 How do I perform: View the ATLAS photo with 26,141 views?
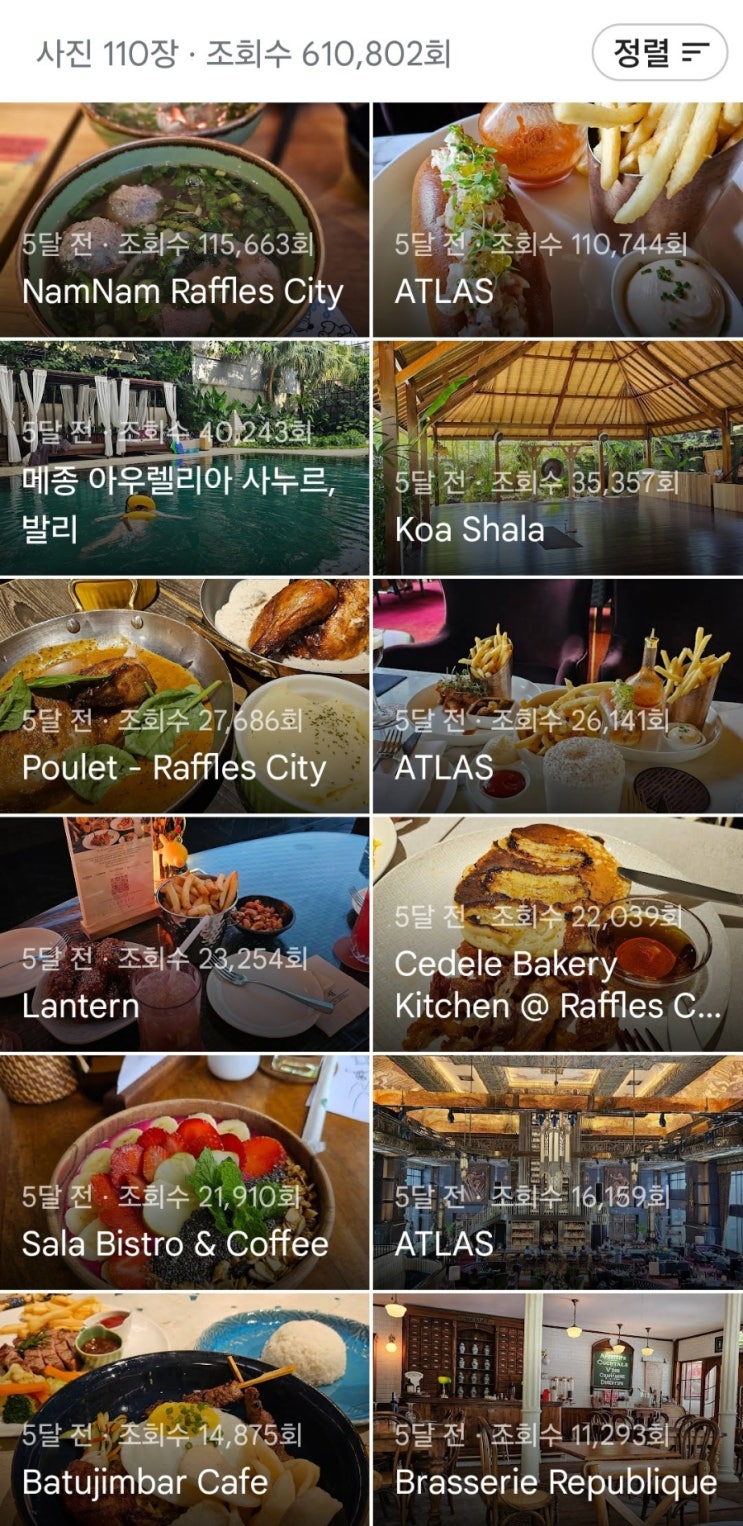[x=557, y=696]
